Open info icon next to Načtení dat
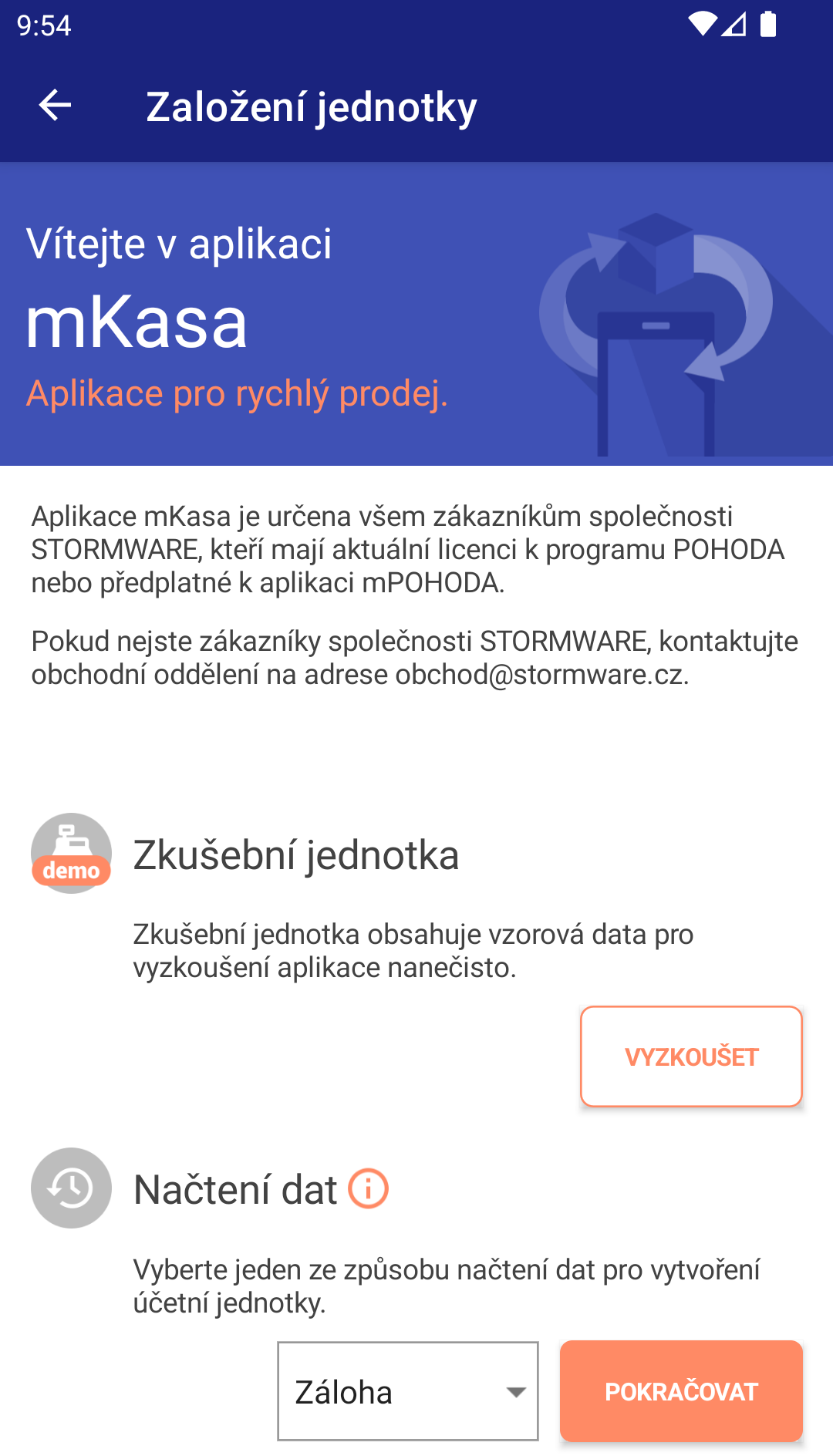Viewport: 833px width, 1456px height. (369, 1188)
